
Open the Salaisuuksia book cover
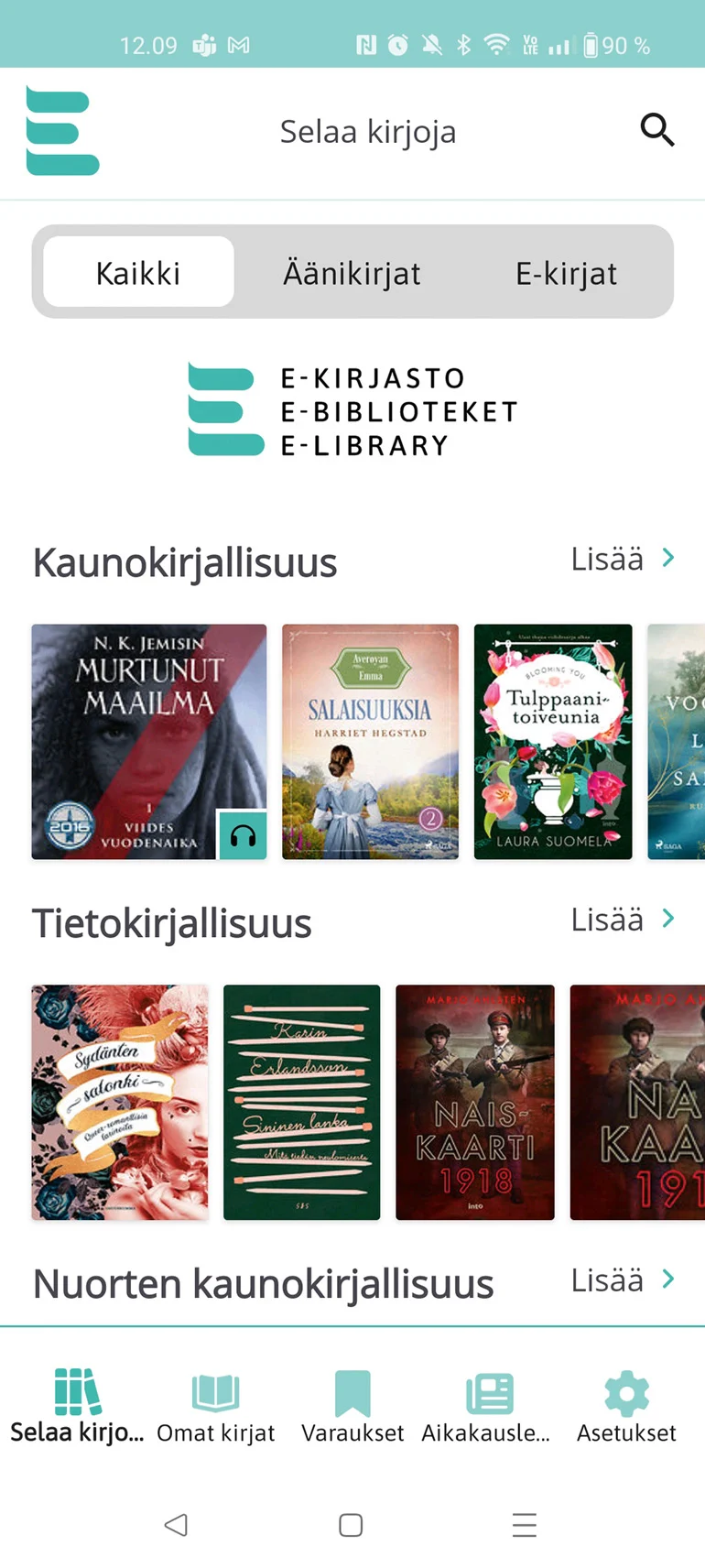(x=370, y=742)
